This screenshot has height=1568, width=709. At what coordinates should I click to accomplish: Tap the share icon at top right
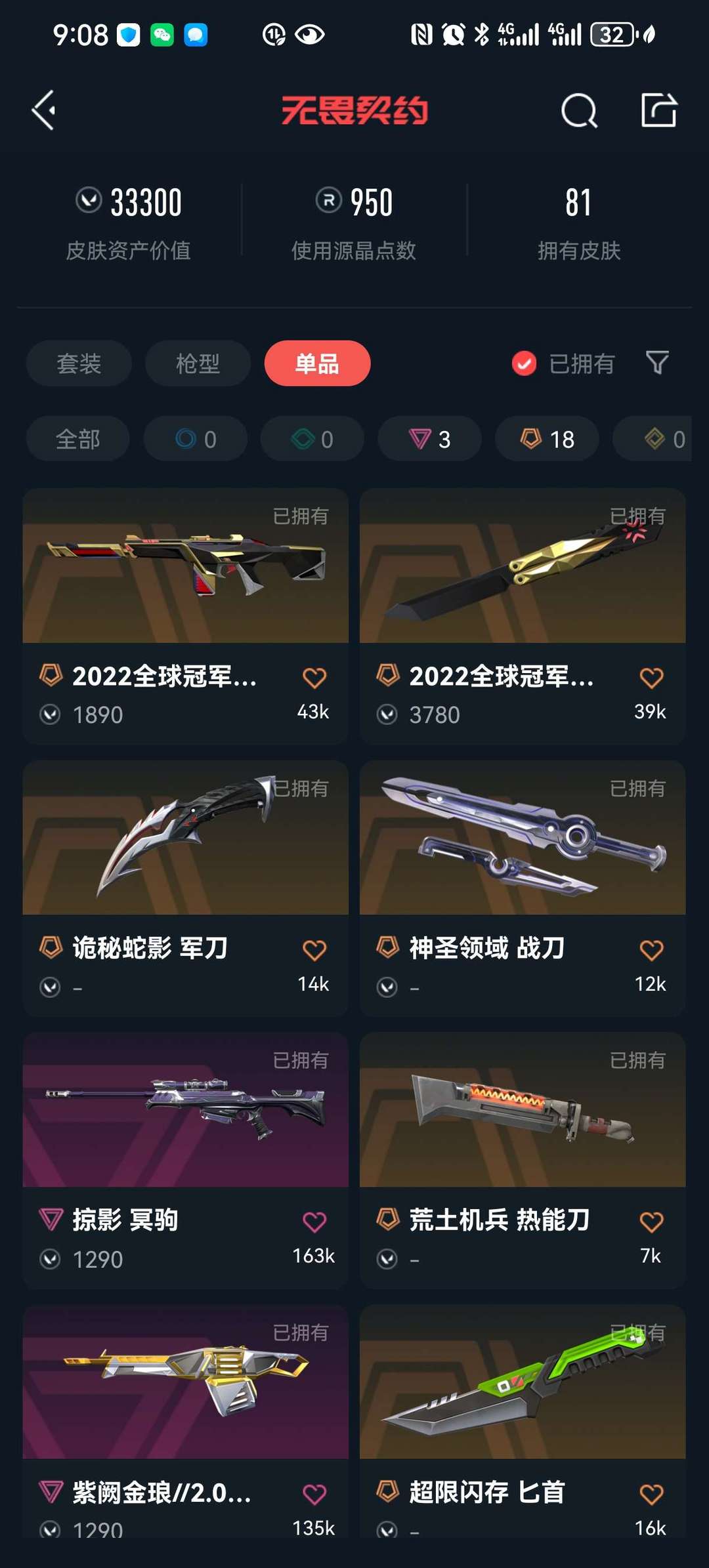point(658,110)
